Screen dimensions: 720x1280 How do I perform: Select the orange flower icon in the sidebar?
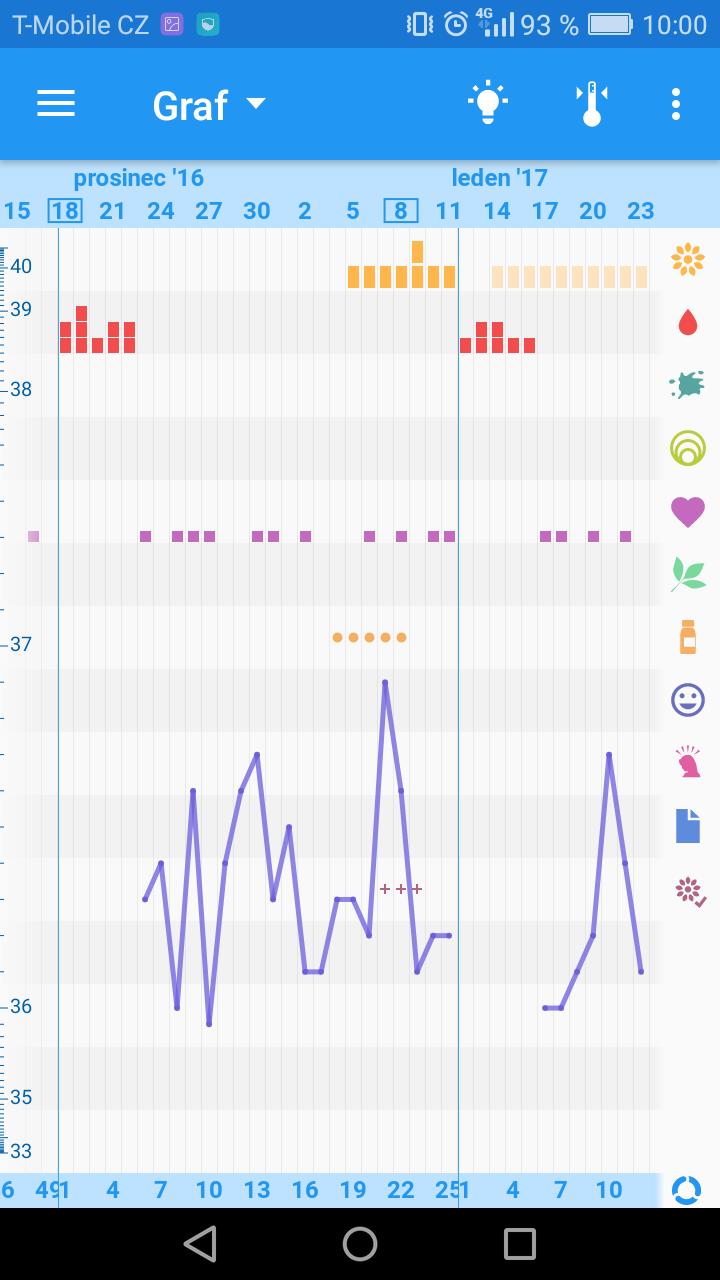point(688,260)
